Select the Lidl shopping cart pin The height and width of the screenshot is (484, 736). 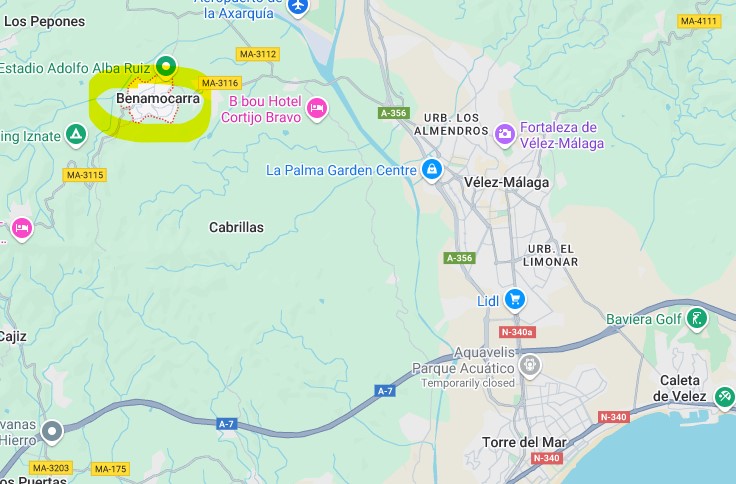click(x=514, y=299)
